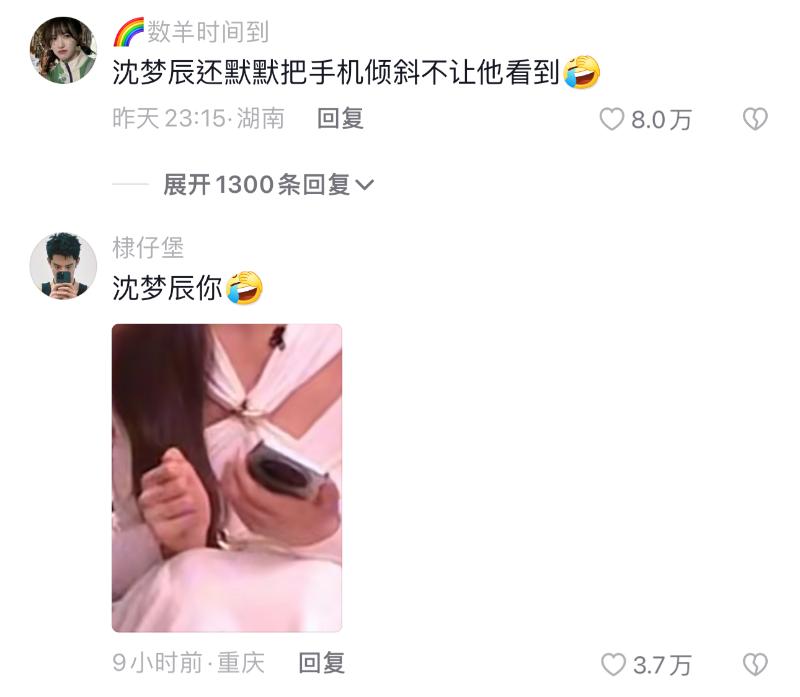Open 棣仔堡's profile avatar

(x=62, y=266)
